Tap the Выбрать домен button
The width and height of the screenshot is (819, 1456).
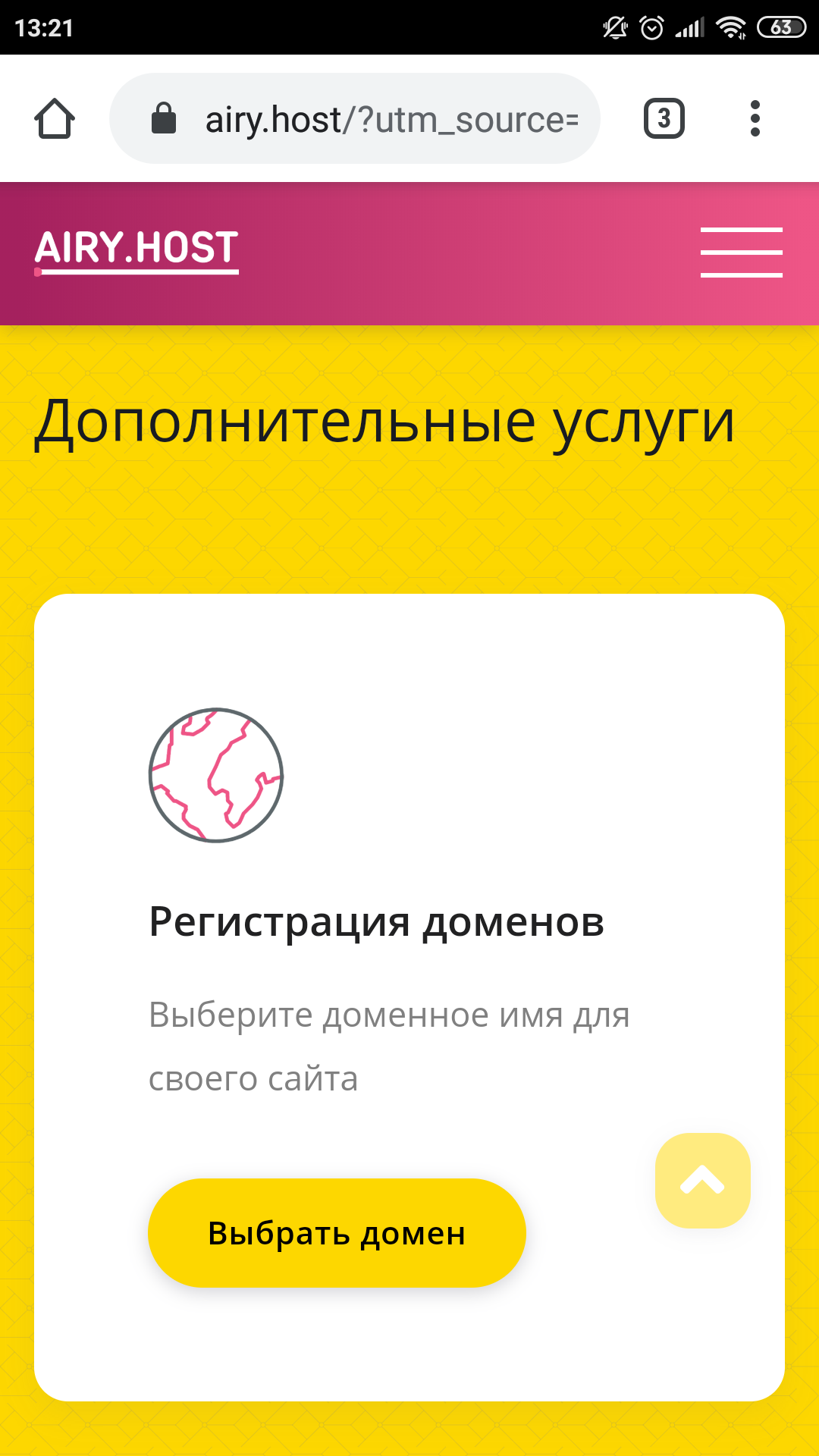337,1233
